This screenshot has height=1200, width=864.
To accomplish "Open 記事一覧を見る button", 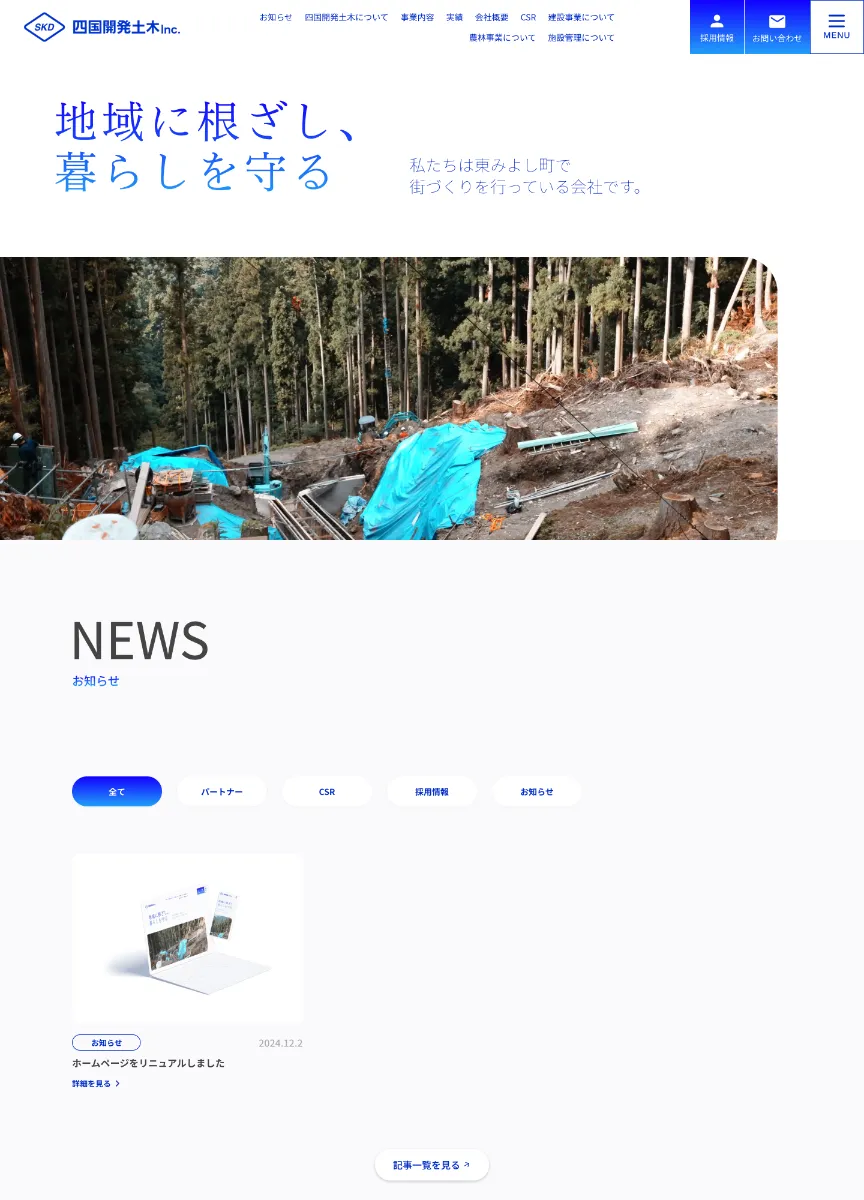I will (x=432, y=1165).
